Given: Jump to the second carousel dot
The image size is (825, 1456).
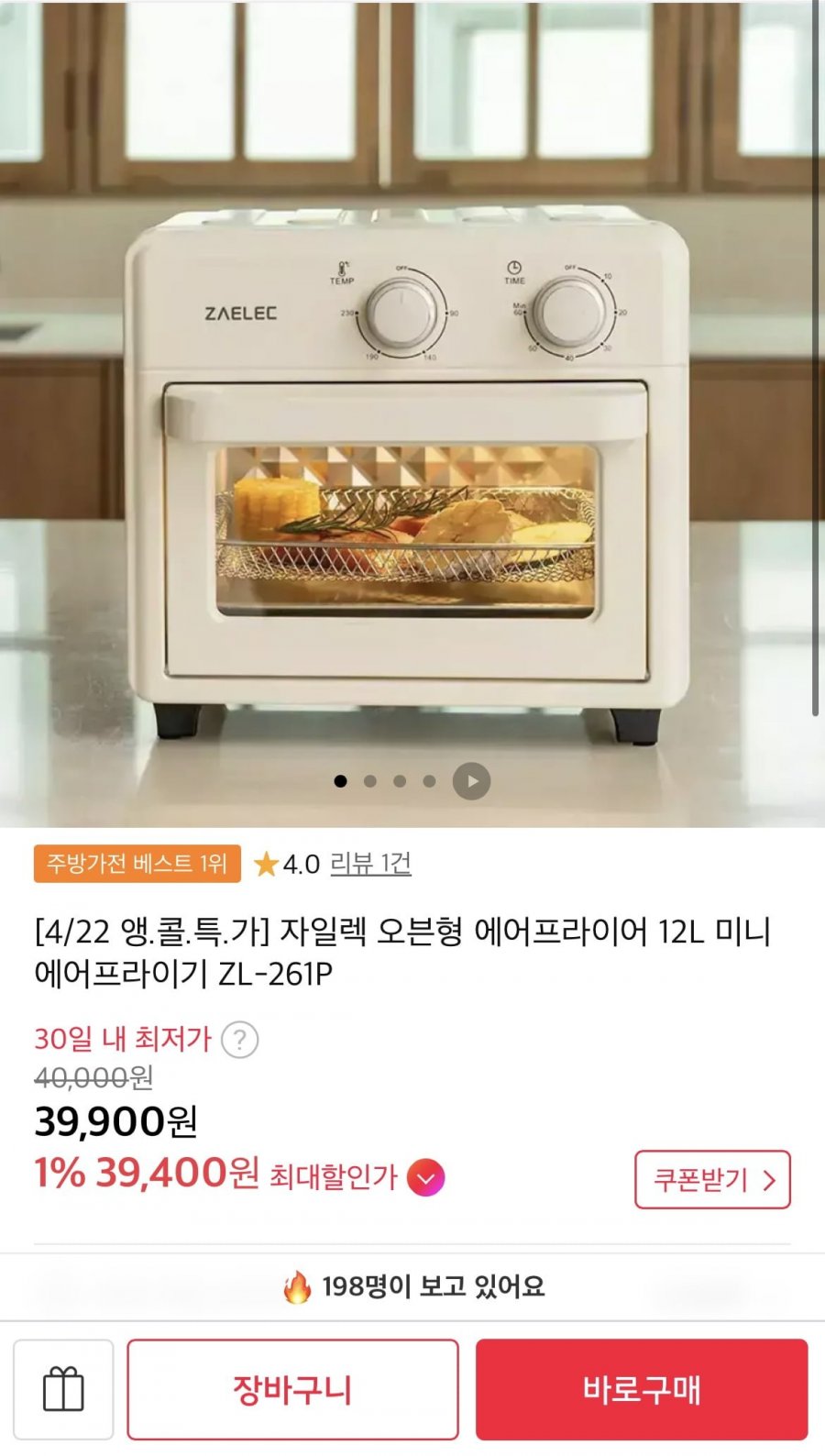Looking at the screenshot, I should [x=369, y=782].
